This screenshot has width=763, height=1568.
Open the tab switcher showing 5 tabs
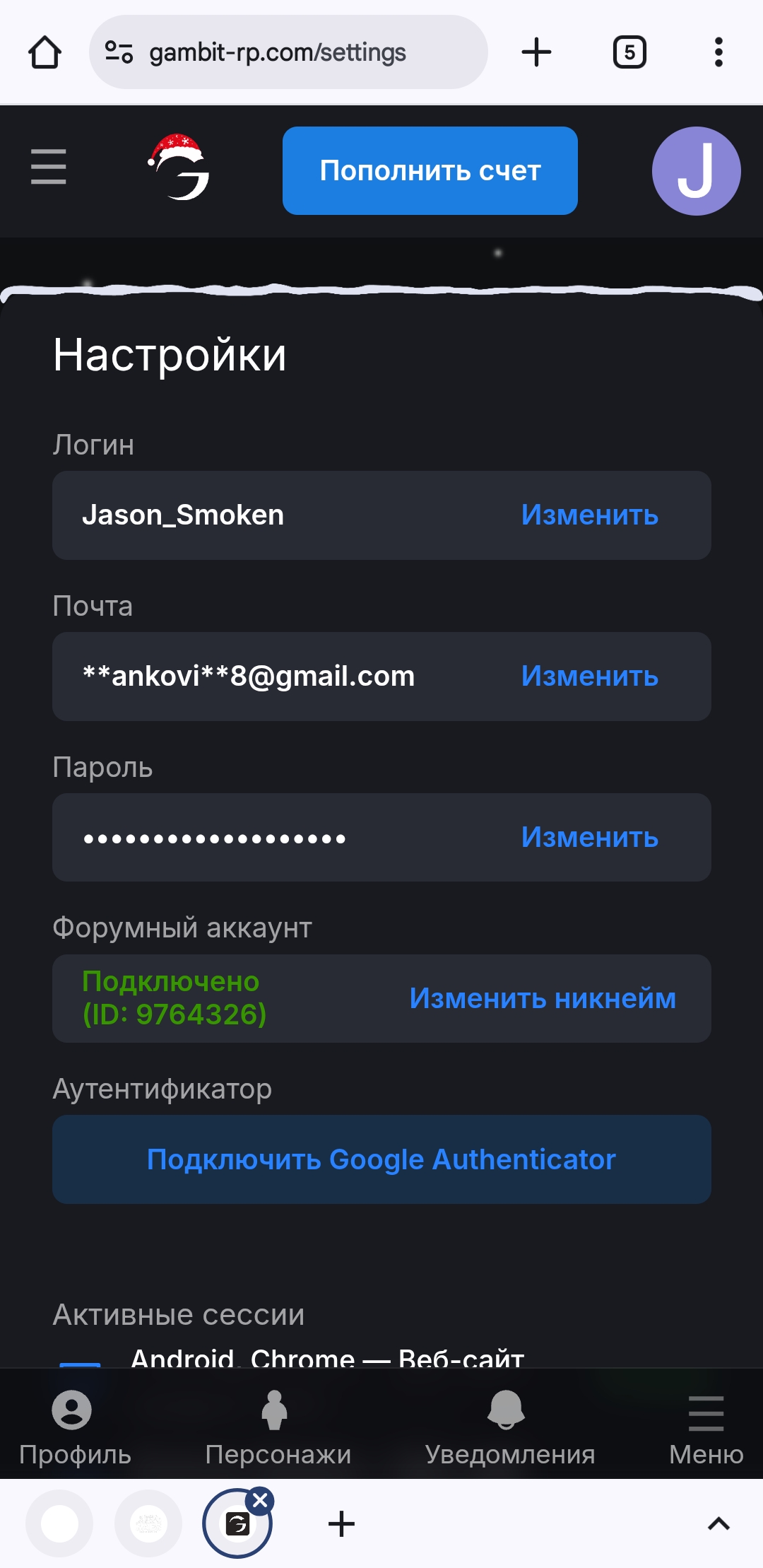click(629, 52)
